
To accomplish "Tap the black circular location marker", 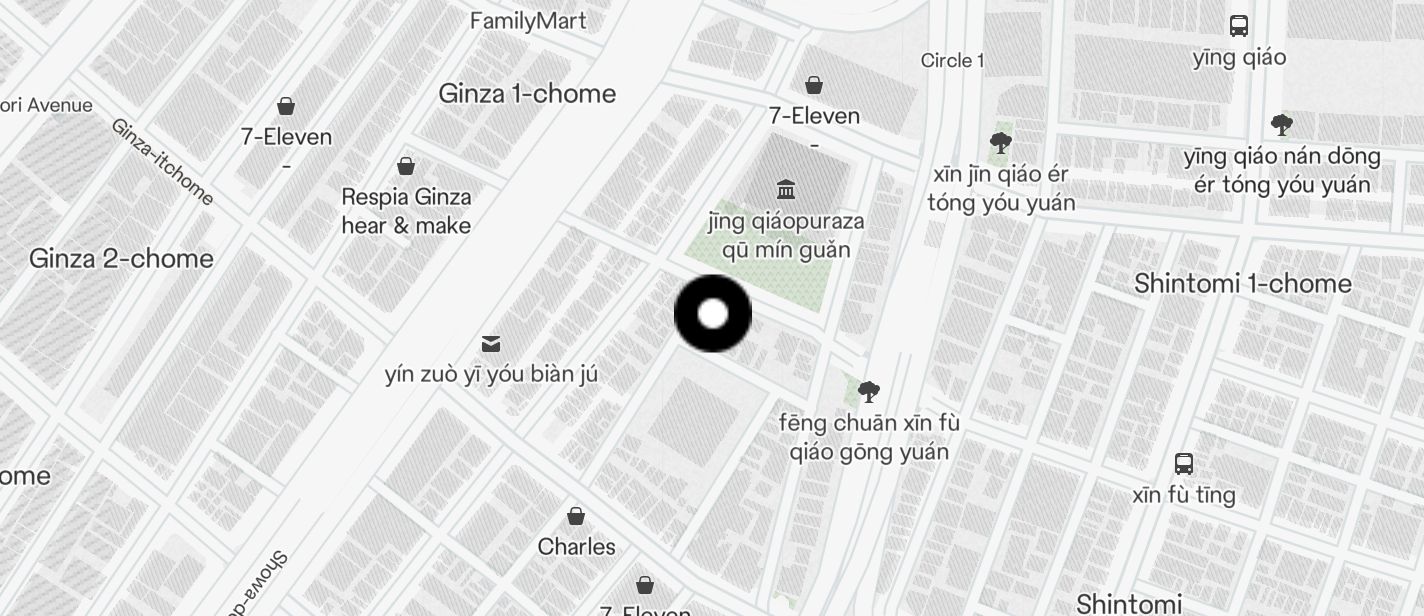I will 713,314.
